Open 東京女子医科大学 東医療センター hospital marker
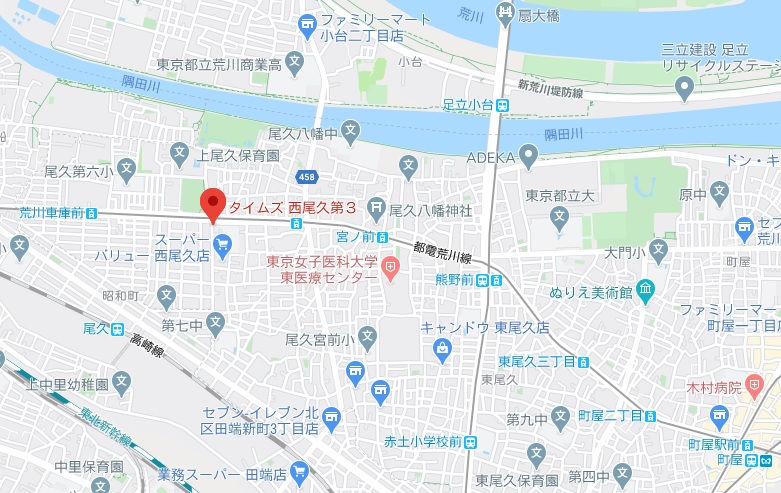781x493 pixels. point(391,268)
